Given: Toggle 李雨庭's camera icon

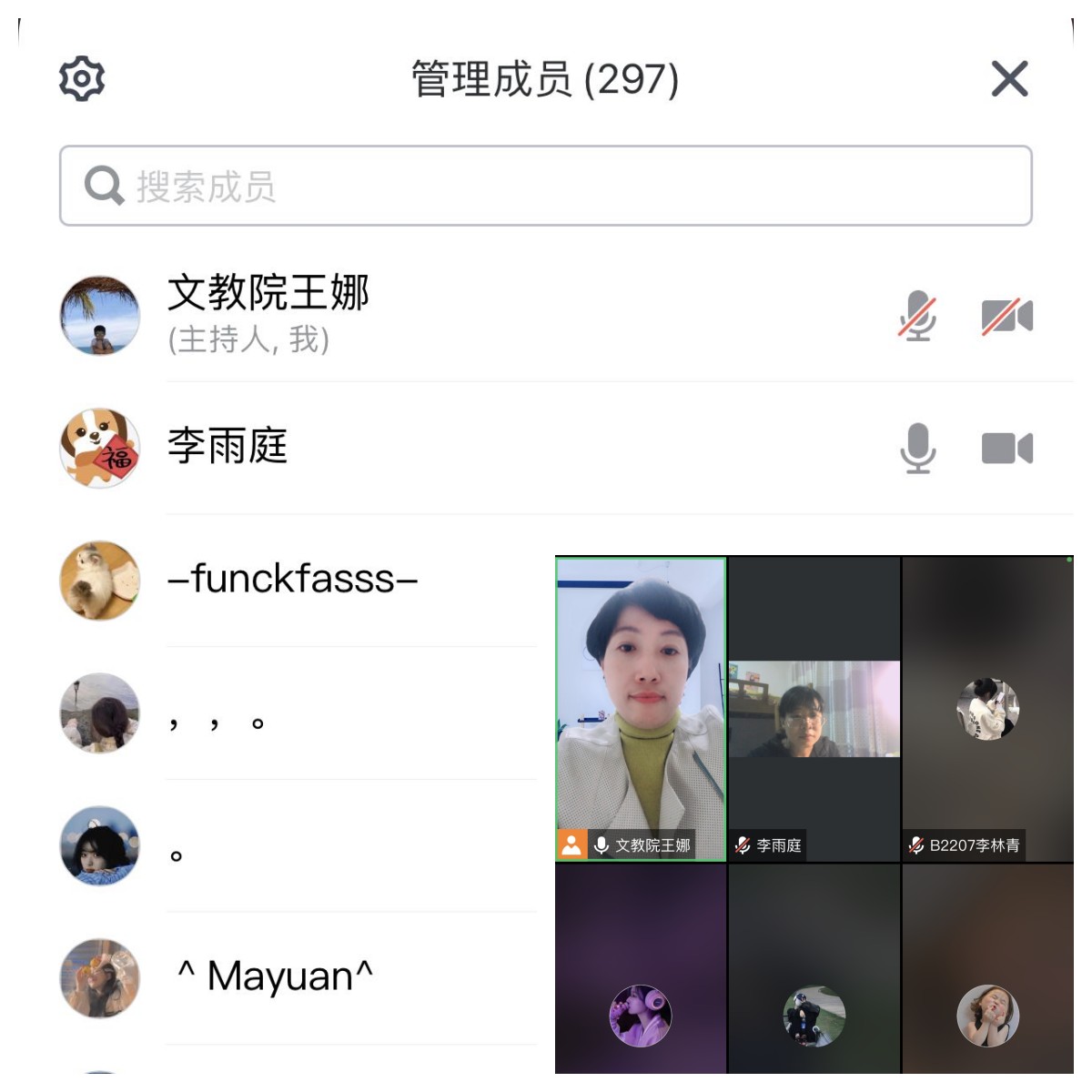Looking at the screenshot, I should pos(1006,448).
